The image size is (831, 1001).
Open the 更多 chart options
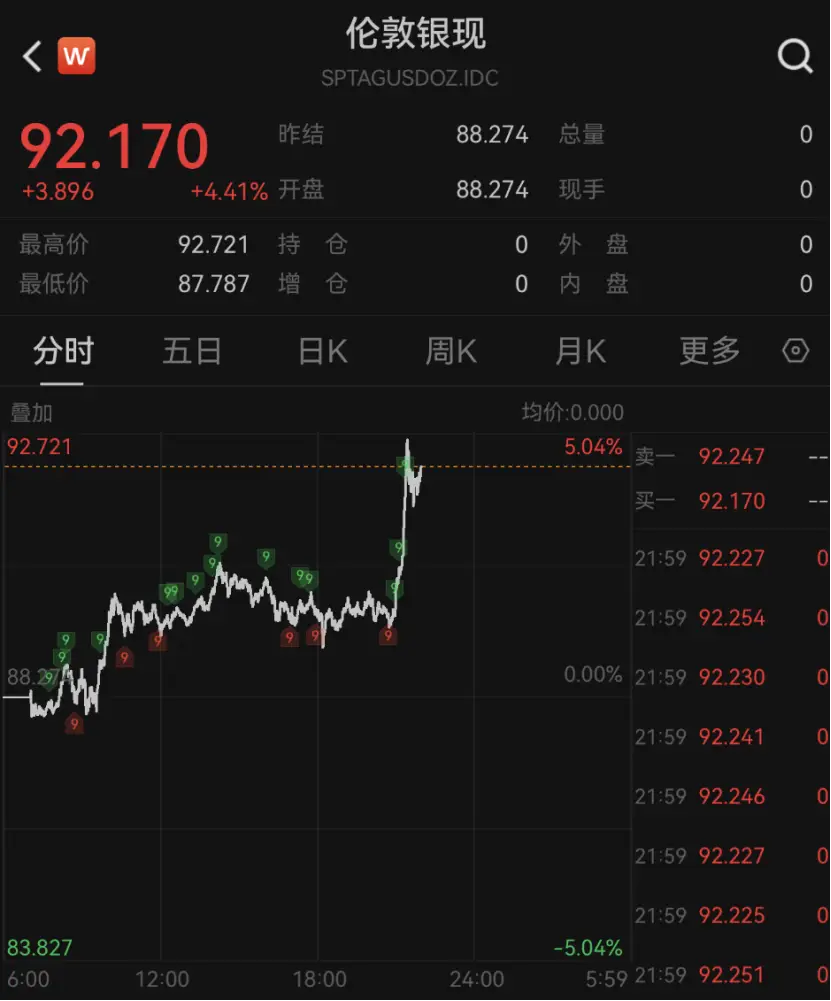click(709, 351)
